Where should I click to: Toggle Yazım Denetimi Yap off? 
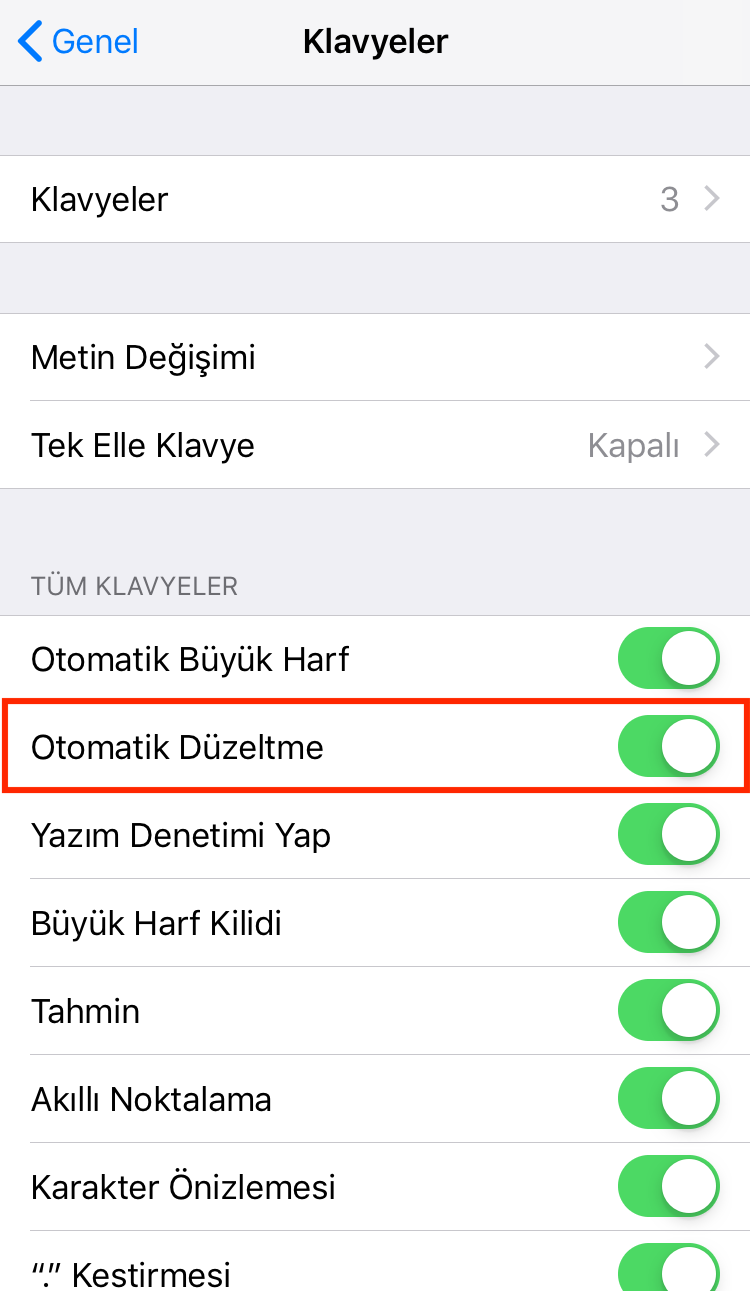668,835
